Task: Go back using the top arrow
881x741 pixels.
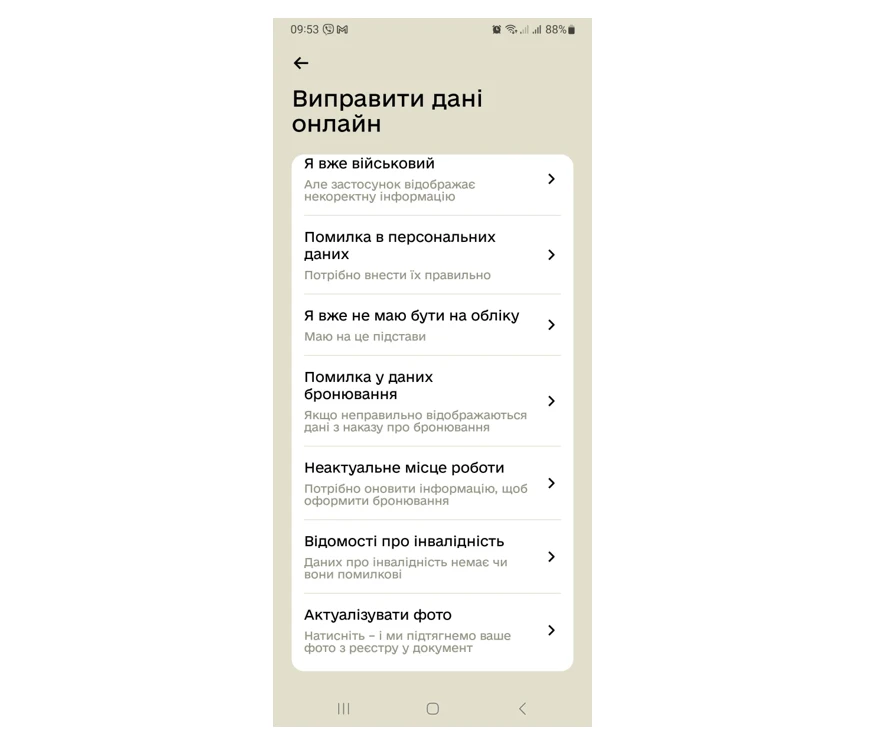Action: pos(301,63)
